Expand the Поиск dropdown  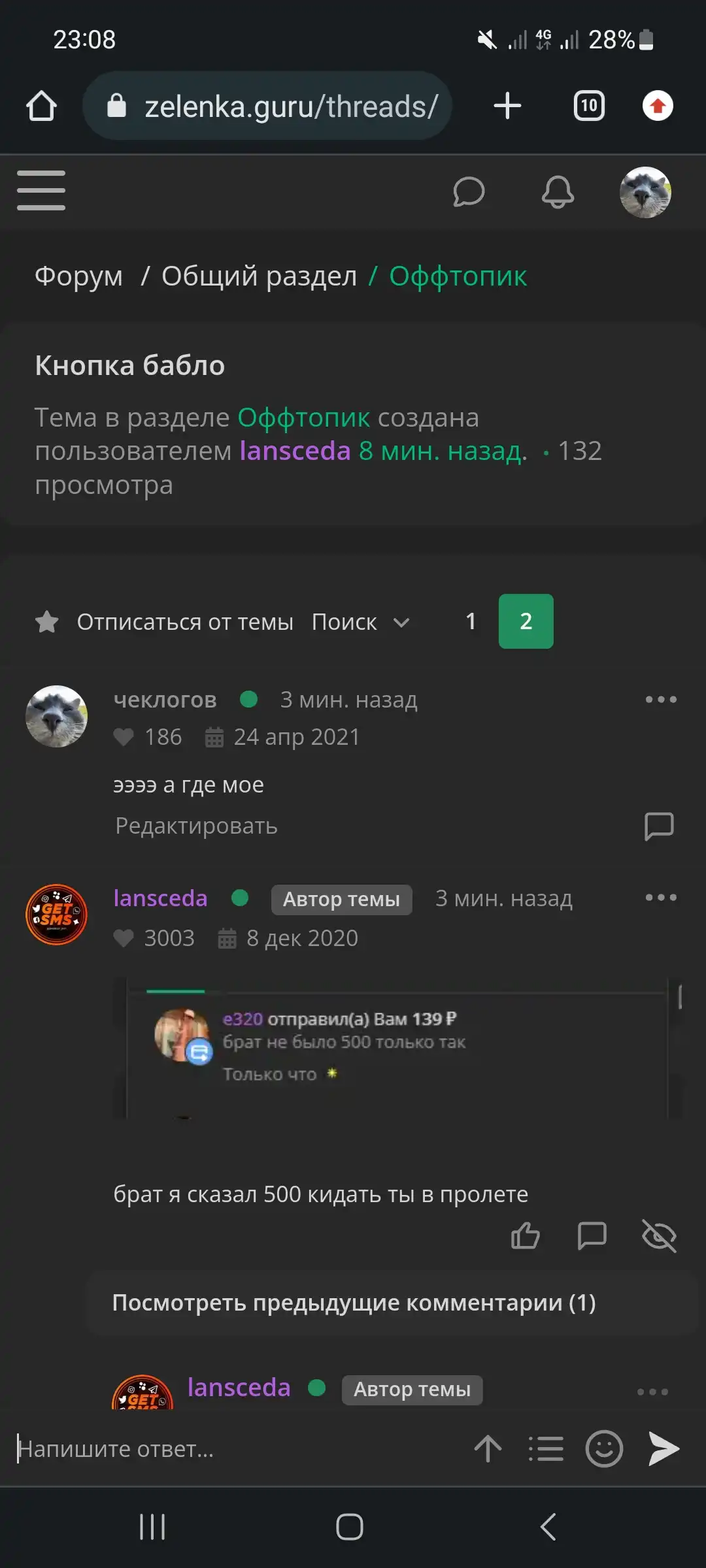tap(360, 622)
